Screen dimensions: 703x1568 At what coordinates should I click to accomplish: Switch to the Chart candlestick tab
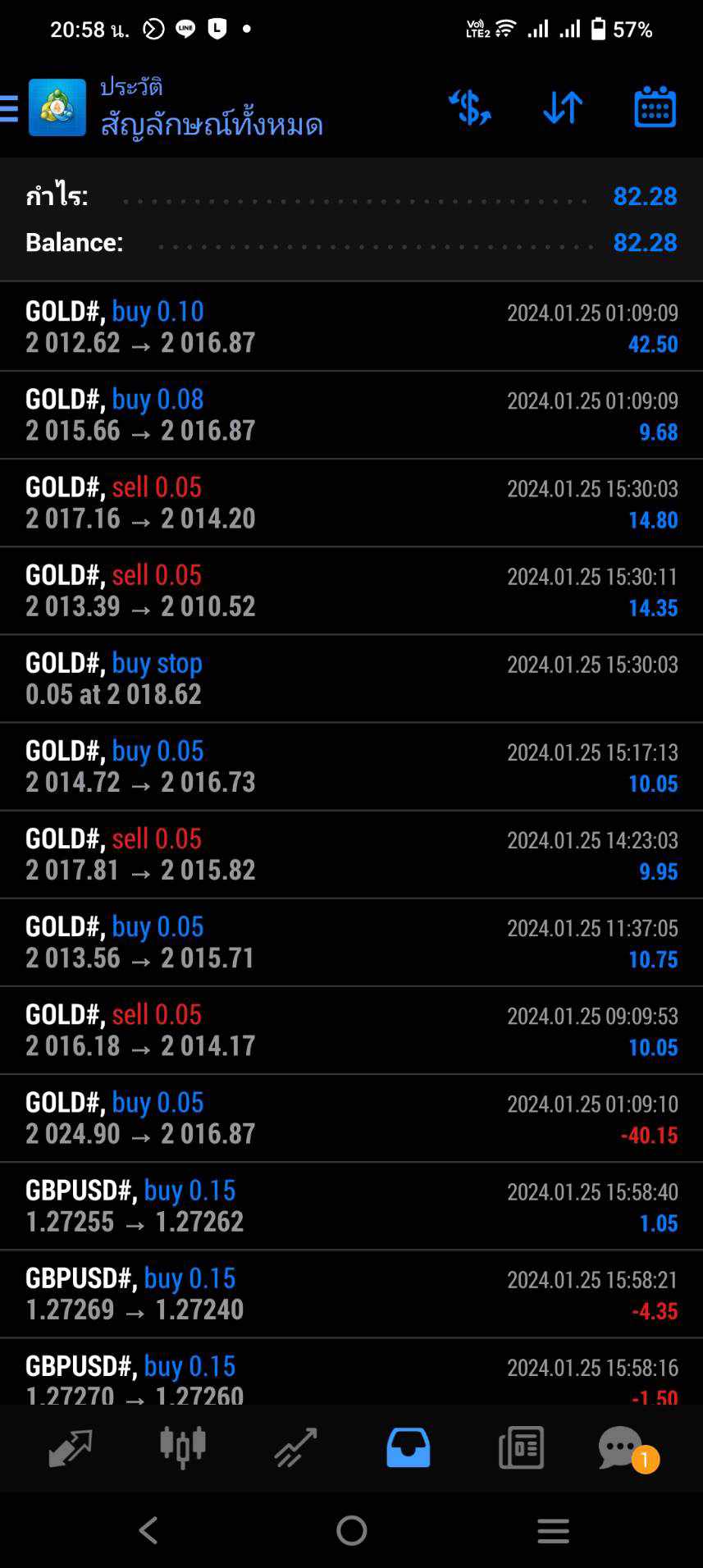click(x=182, y=1447)
